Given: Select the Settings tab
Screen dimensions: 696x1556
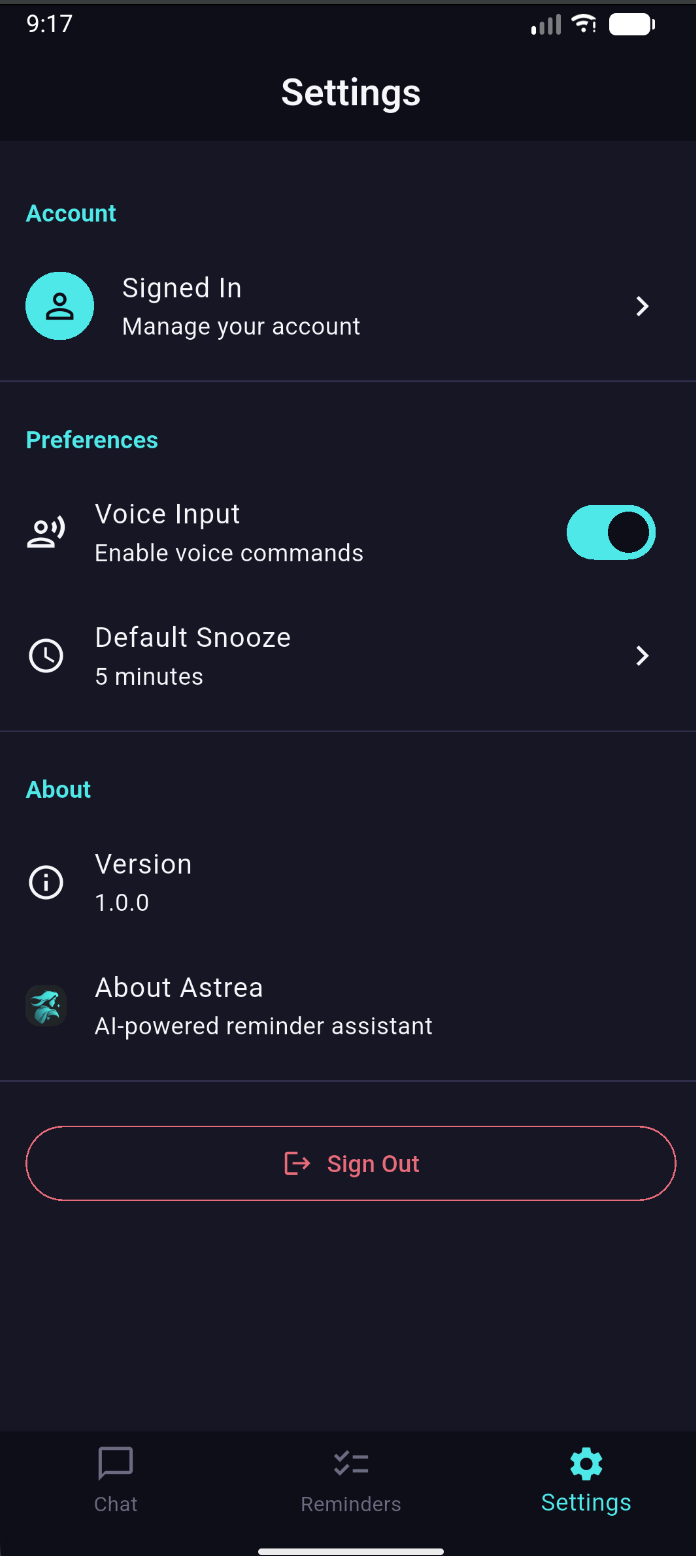Looking at the screenshot, I should pyautogui.click(x=586, y=1480).
